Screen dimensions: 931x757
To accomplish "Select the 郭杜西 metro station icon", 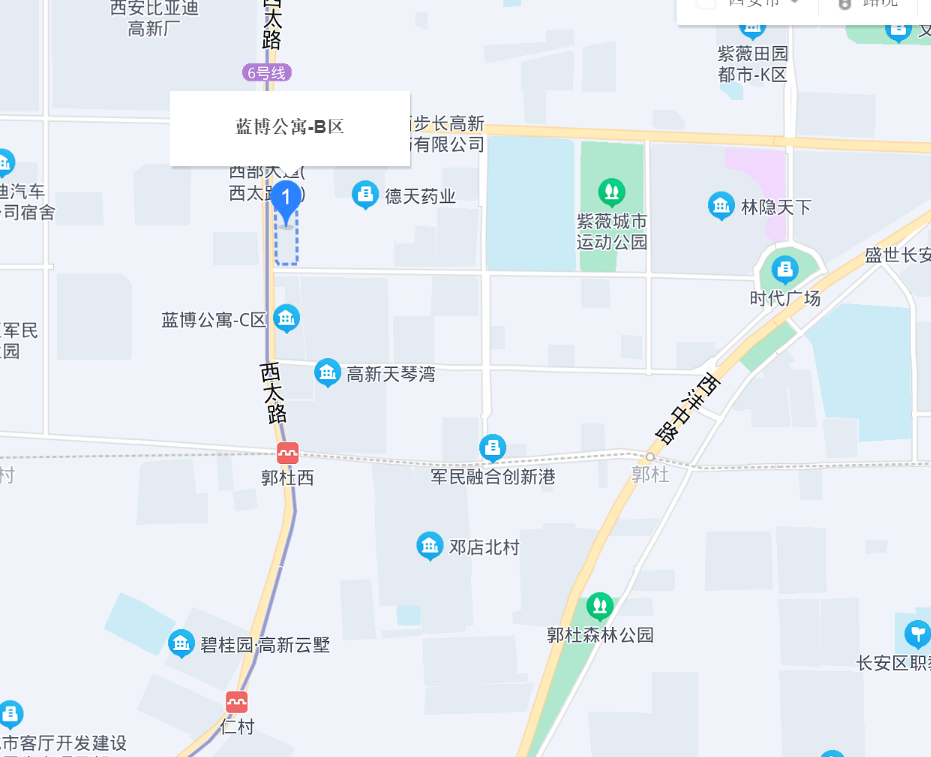I will [288, 454].
